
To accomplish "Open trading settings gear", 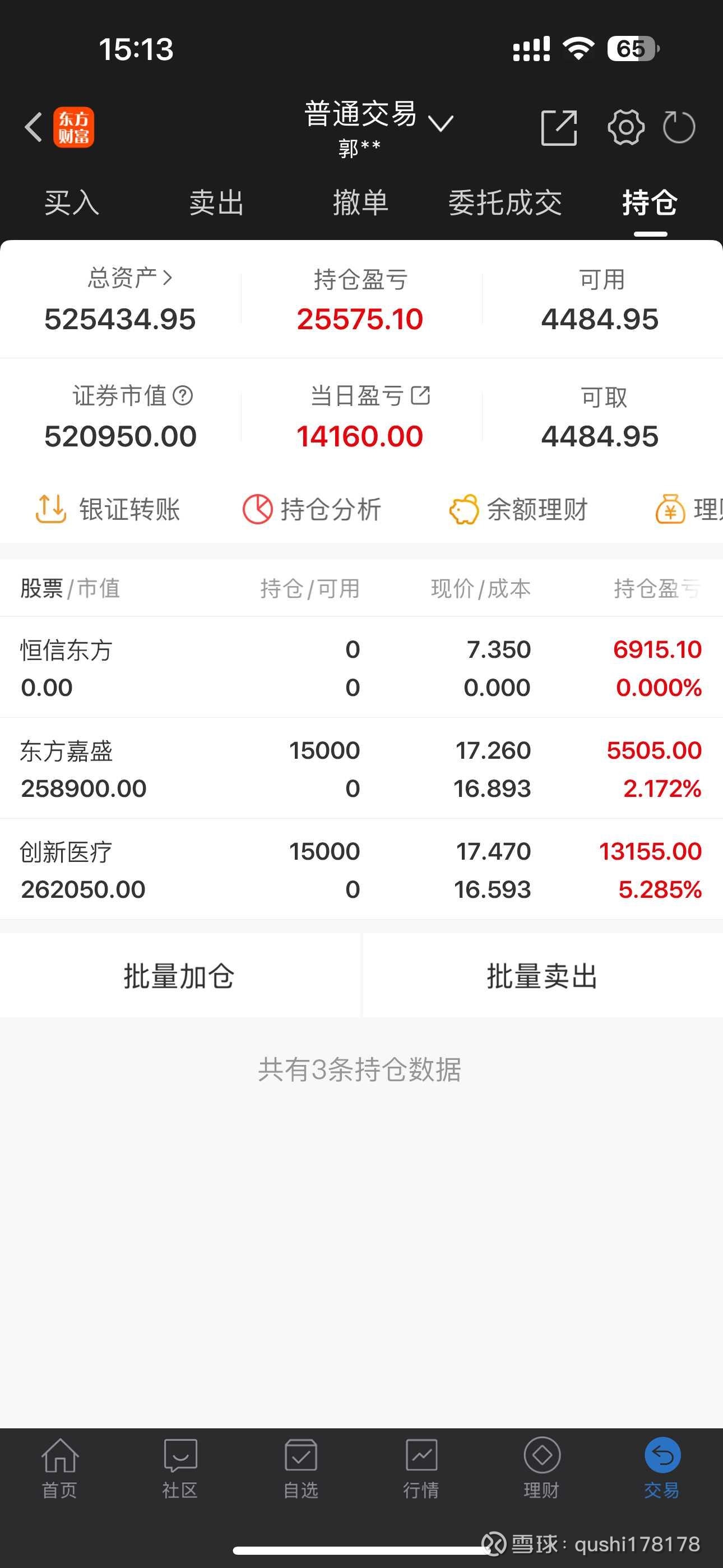I will (x=625, y=127).
